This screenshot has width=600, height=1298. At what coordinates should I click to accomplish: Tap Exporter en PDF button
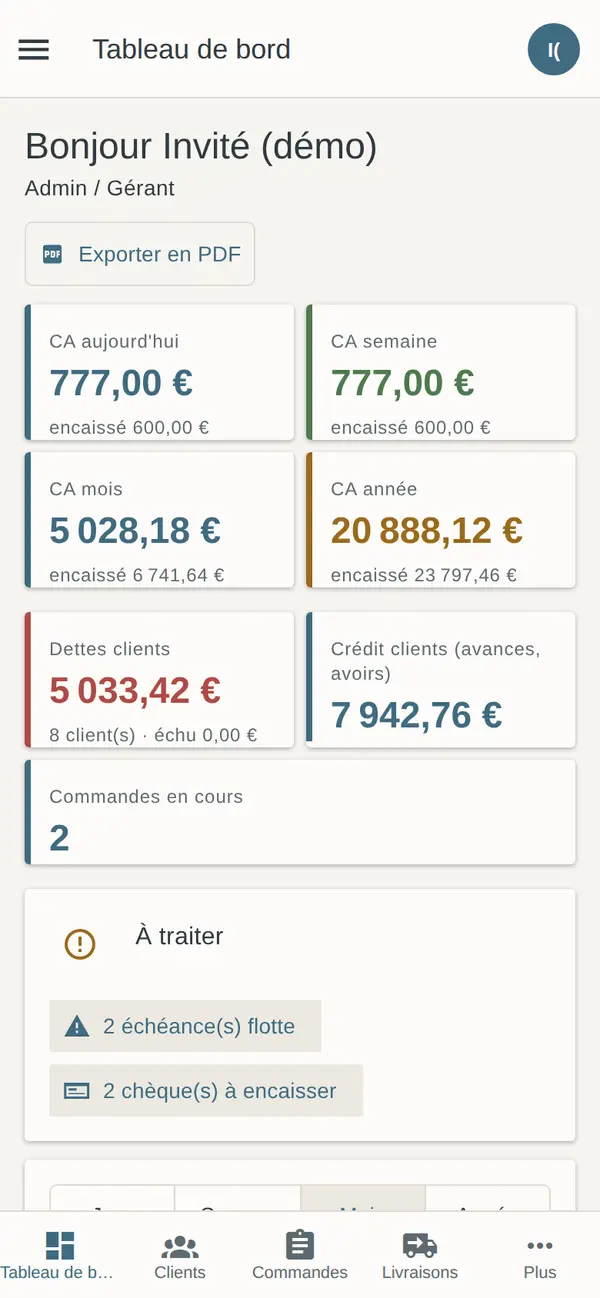coord(140,254)
